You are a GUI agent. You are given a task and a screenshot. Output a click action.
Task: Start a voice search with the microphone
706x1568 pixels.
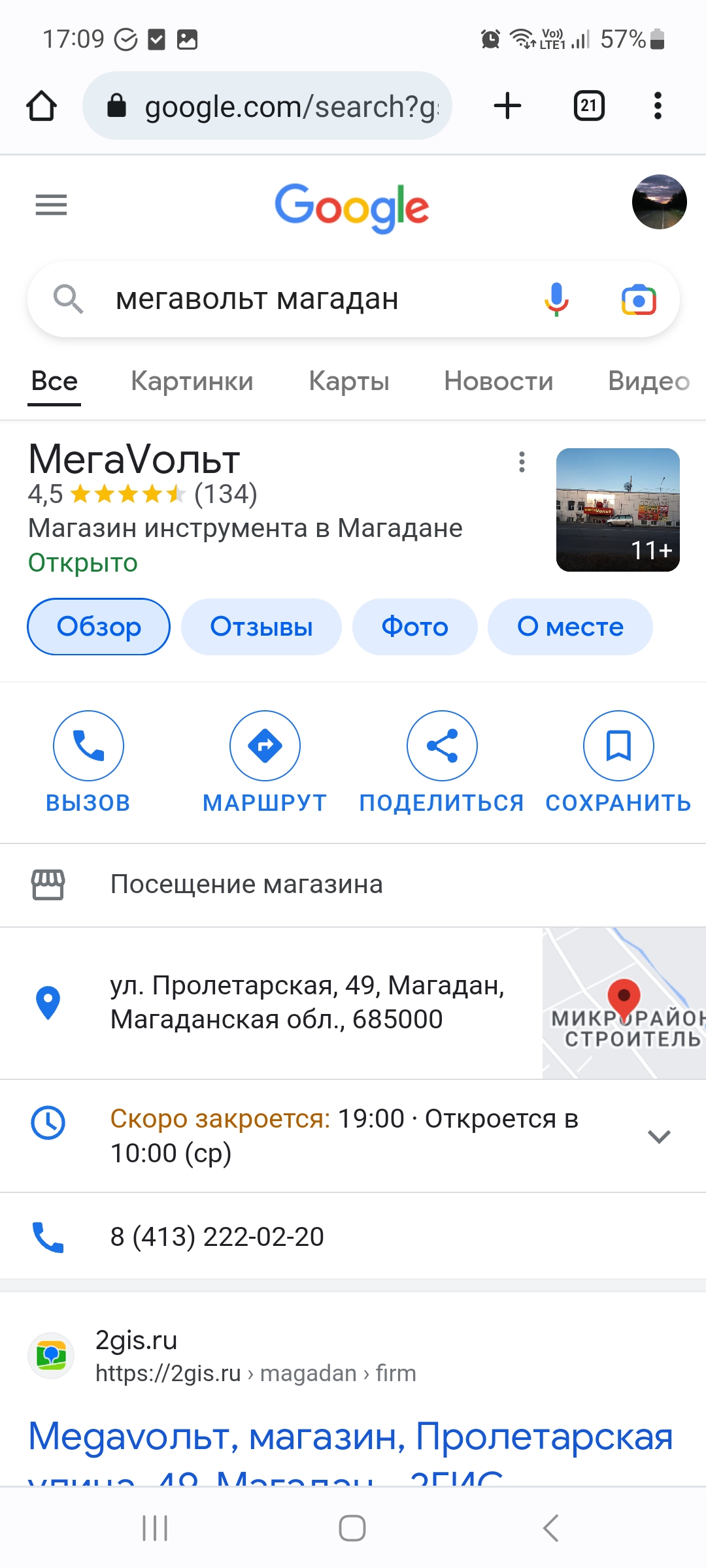coord(556,299)
